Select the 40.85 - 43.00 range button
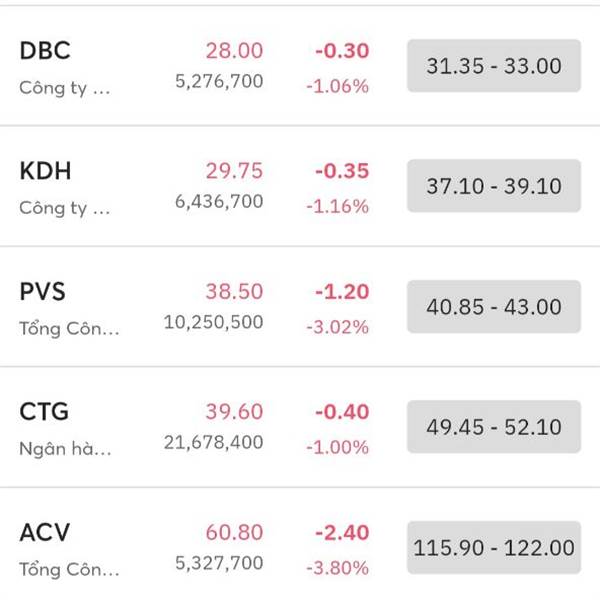This screenshot has width=600, height=600. point(494,307)
